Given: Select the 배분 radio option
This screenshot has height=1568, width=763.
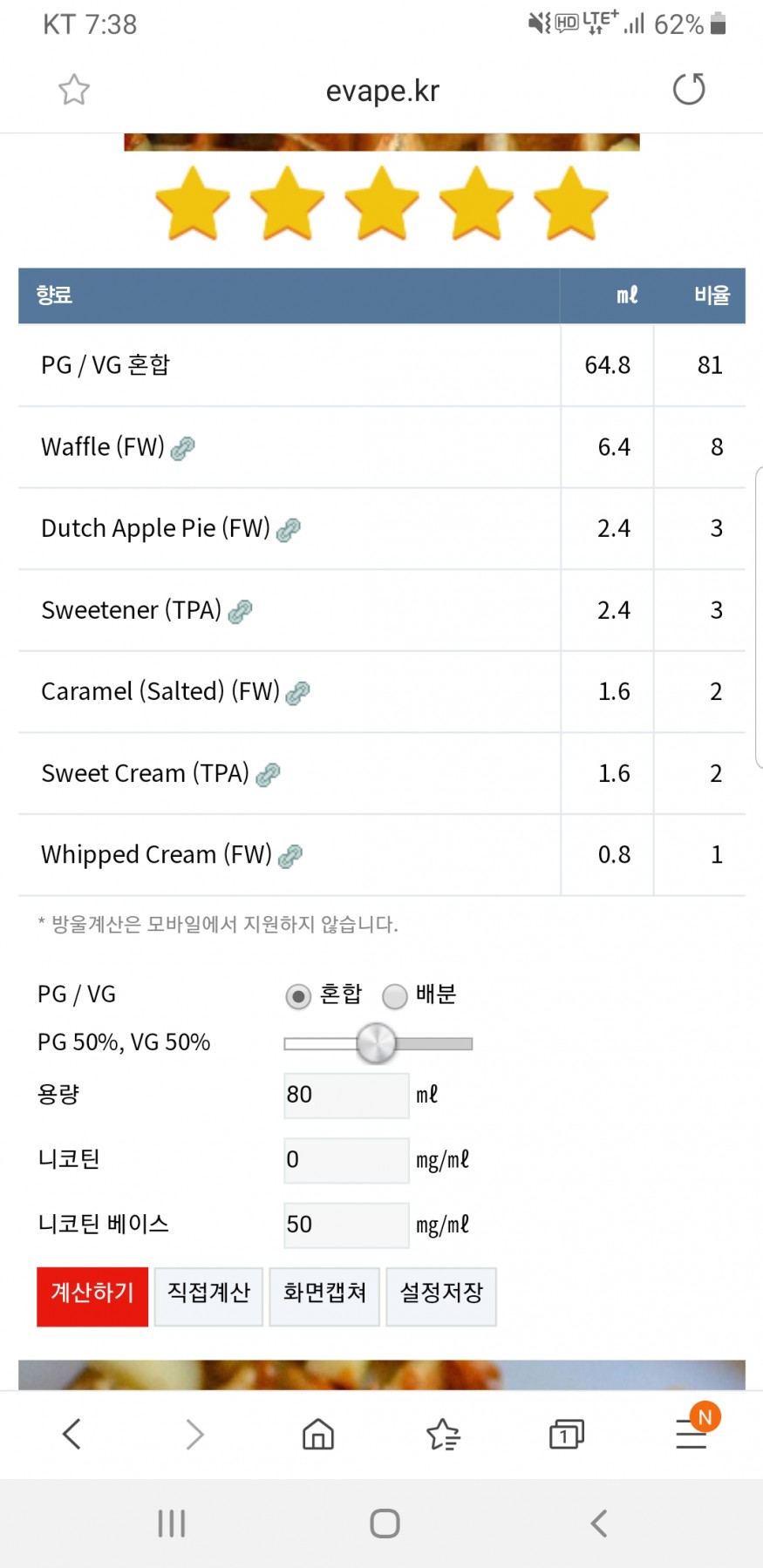Looking at the screenshot, I should [395, 996].
